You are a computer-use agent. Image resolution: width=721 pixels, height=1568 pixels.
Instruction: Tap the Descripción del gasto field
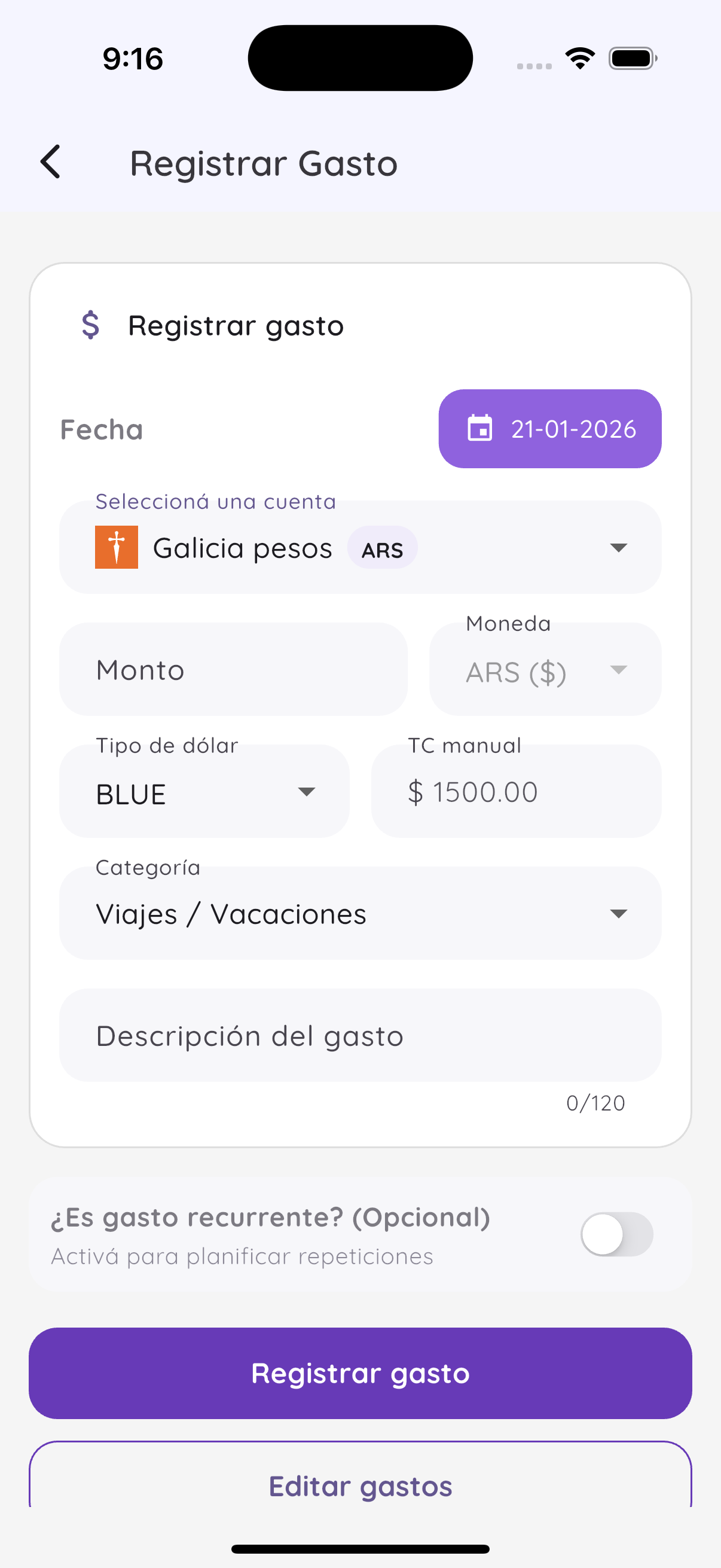[360, 1035]
